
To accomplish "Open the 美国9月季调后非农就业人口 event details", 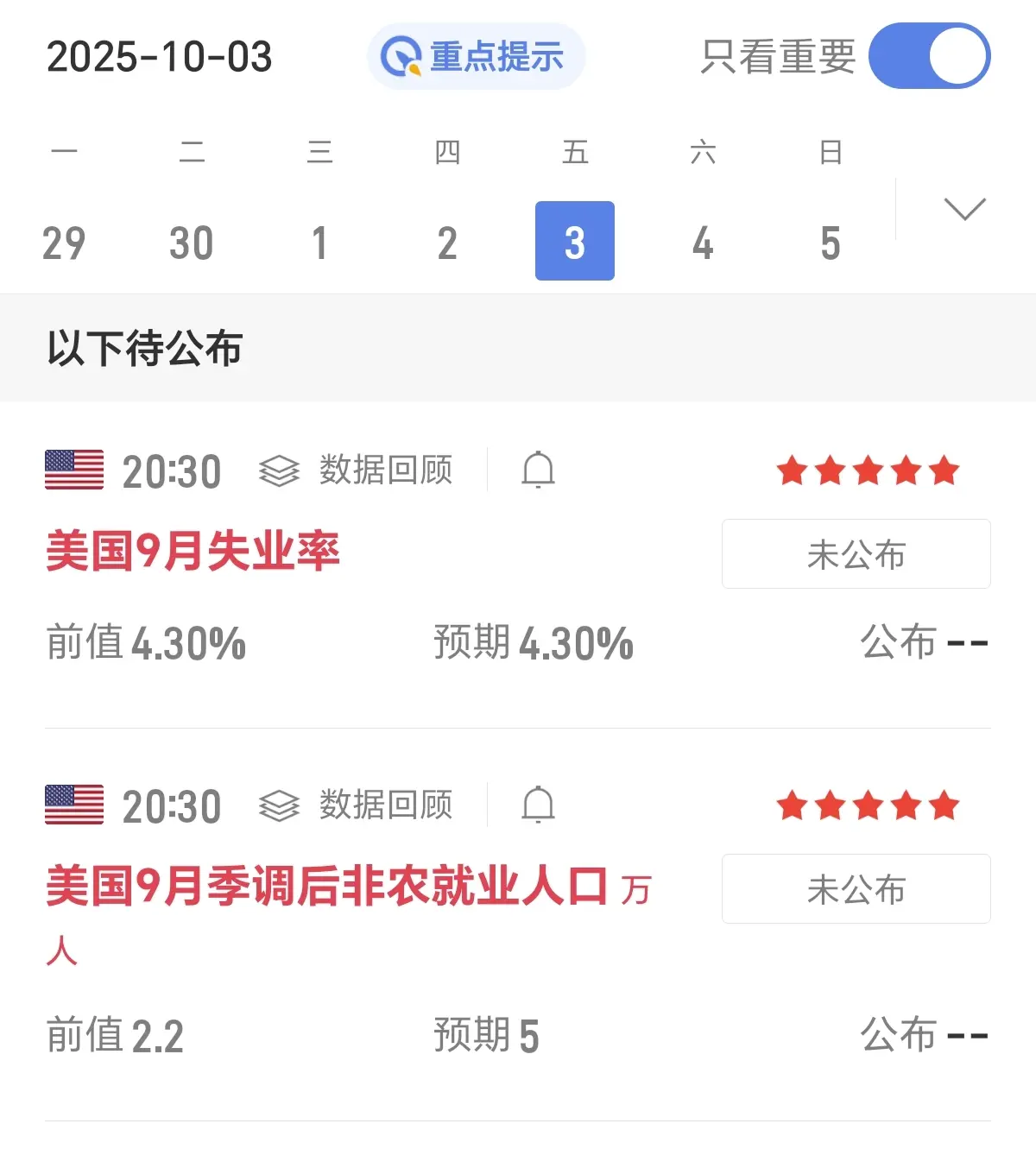I will [328, 887].
